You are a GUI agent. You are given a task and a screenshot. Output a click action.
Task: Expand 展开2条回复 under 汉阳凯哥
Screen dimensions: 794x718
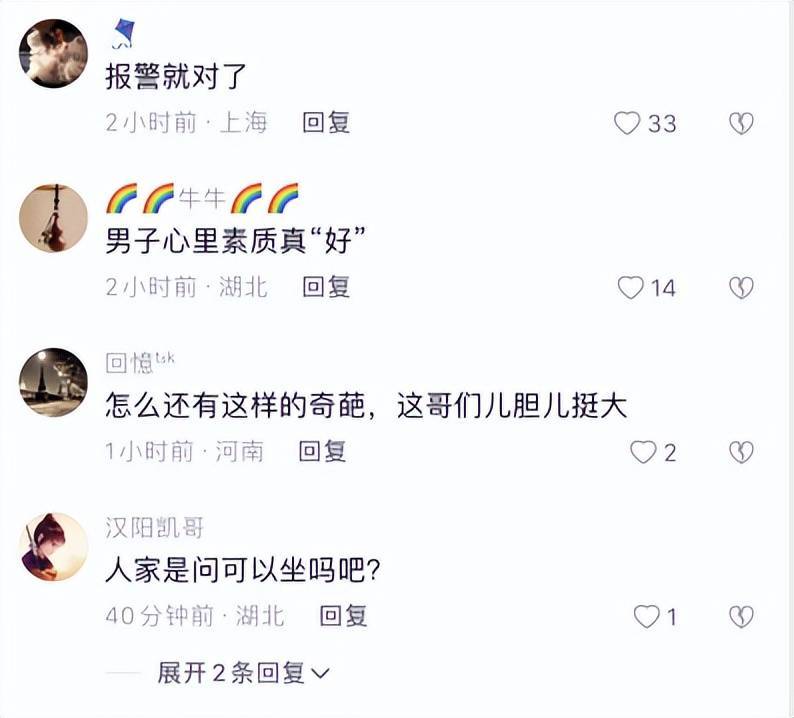point(243,673)
